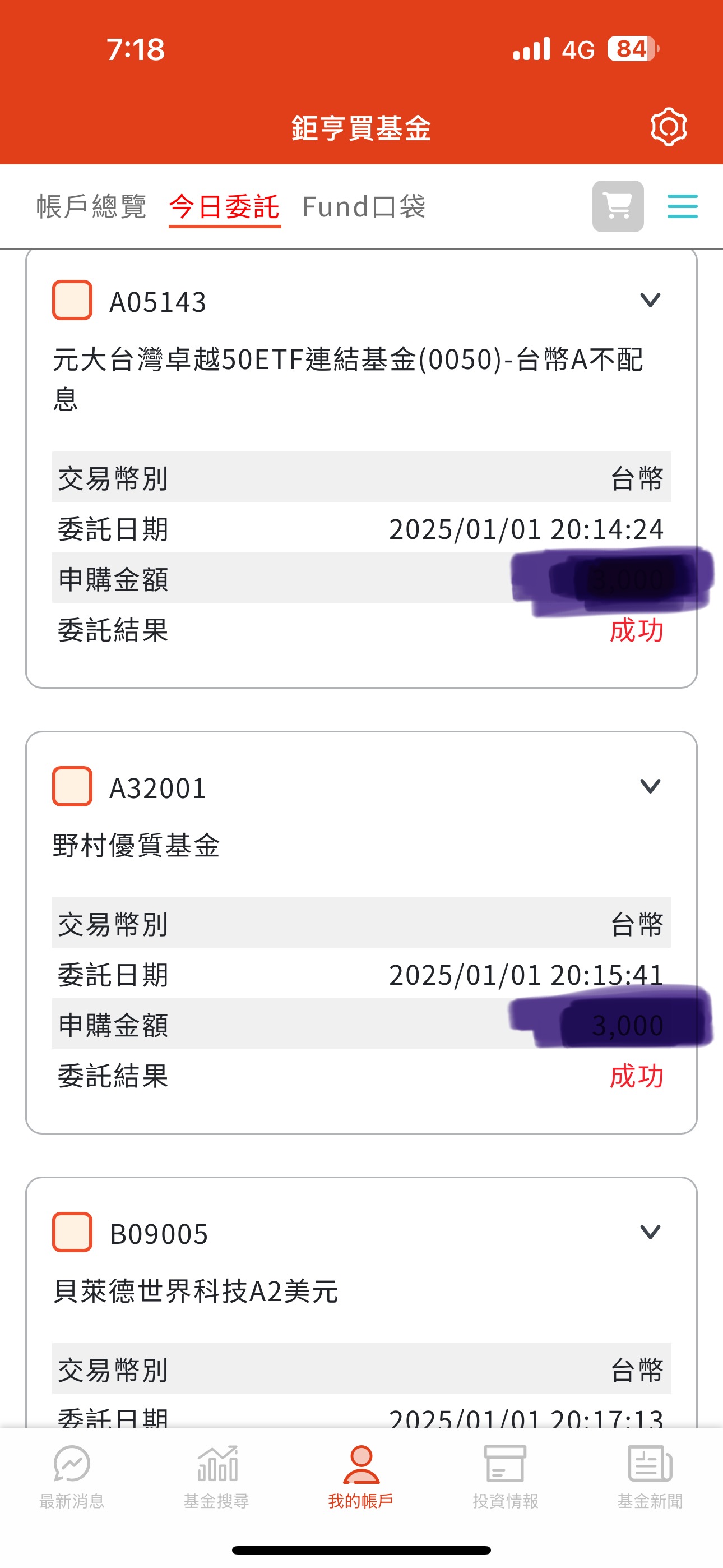This screenshot has width=723, height=1568.
Task: Expand details of order A05143
Action: pos(650,300)
